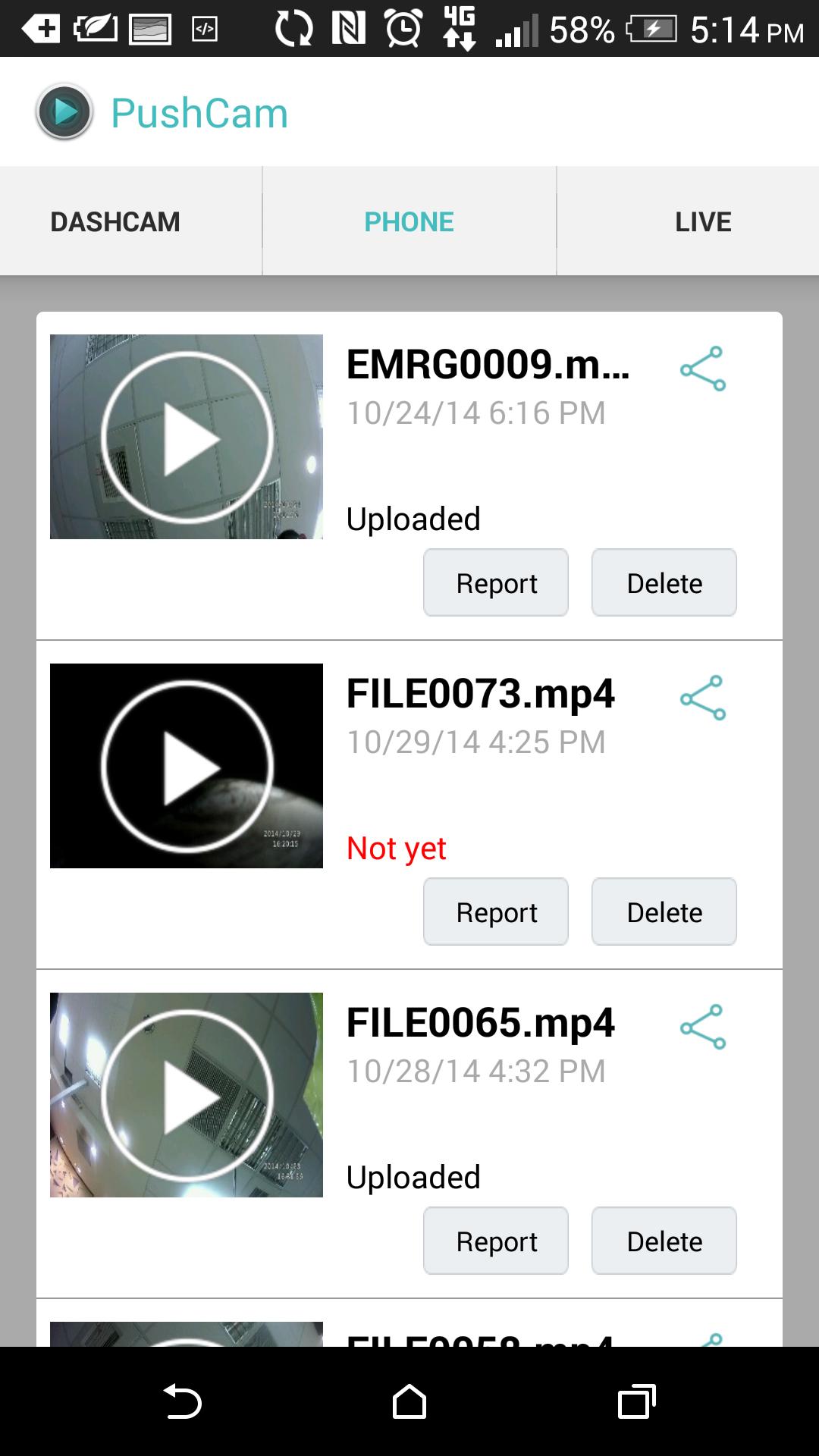Report FILE0073.mp4
819x1456 pixels.
pyautogui.click(x=496, y=912)
